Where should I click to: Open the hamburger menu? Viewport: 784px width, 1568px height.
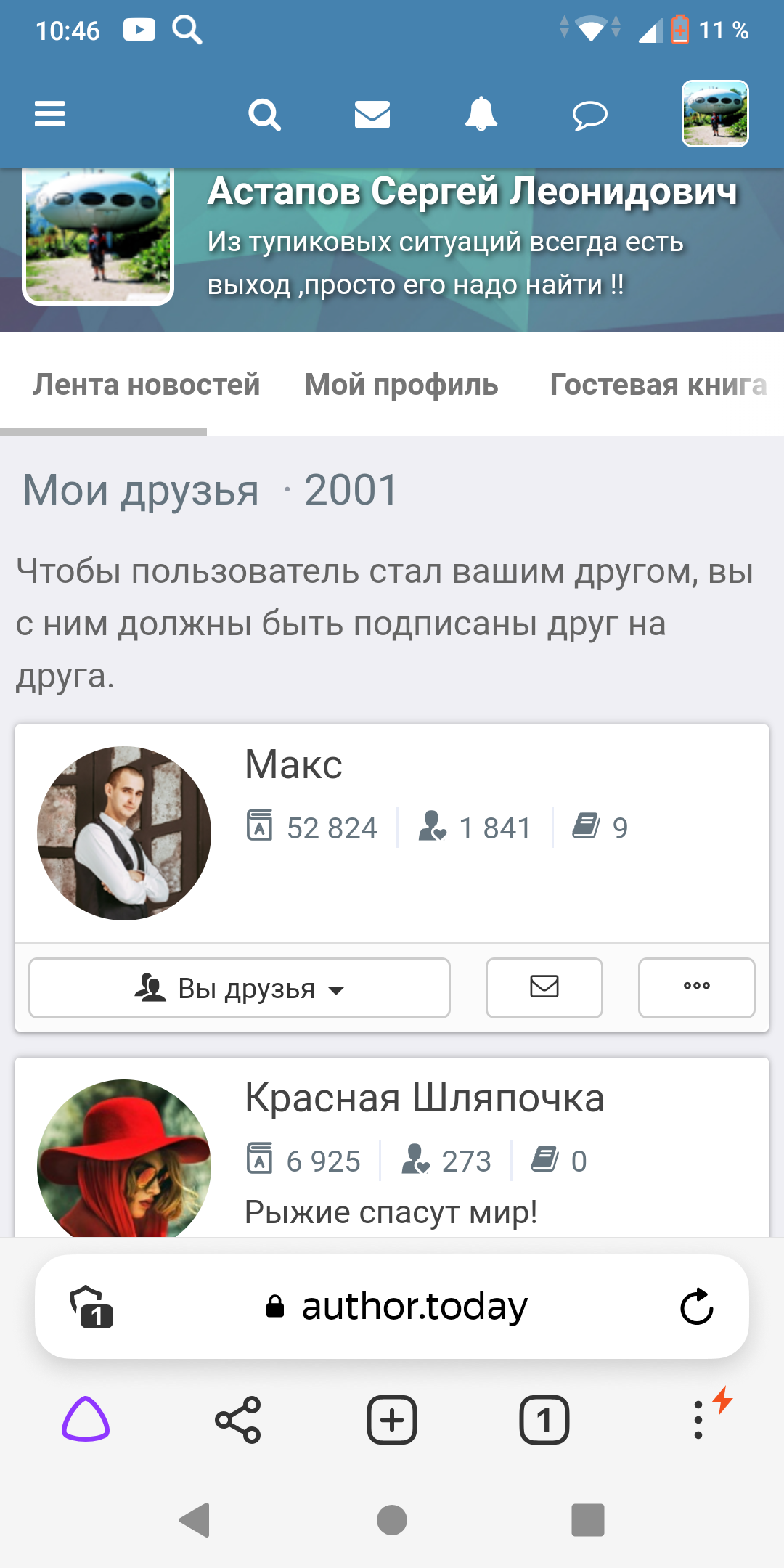tap(49, 114)
